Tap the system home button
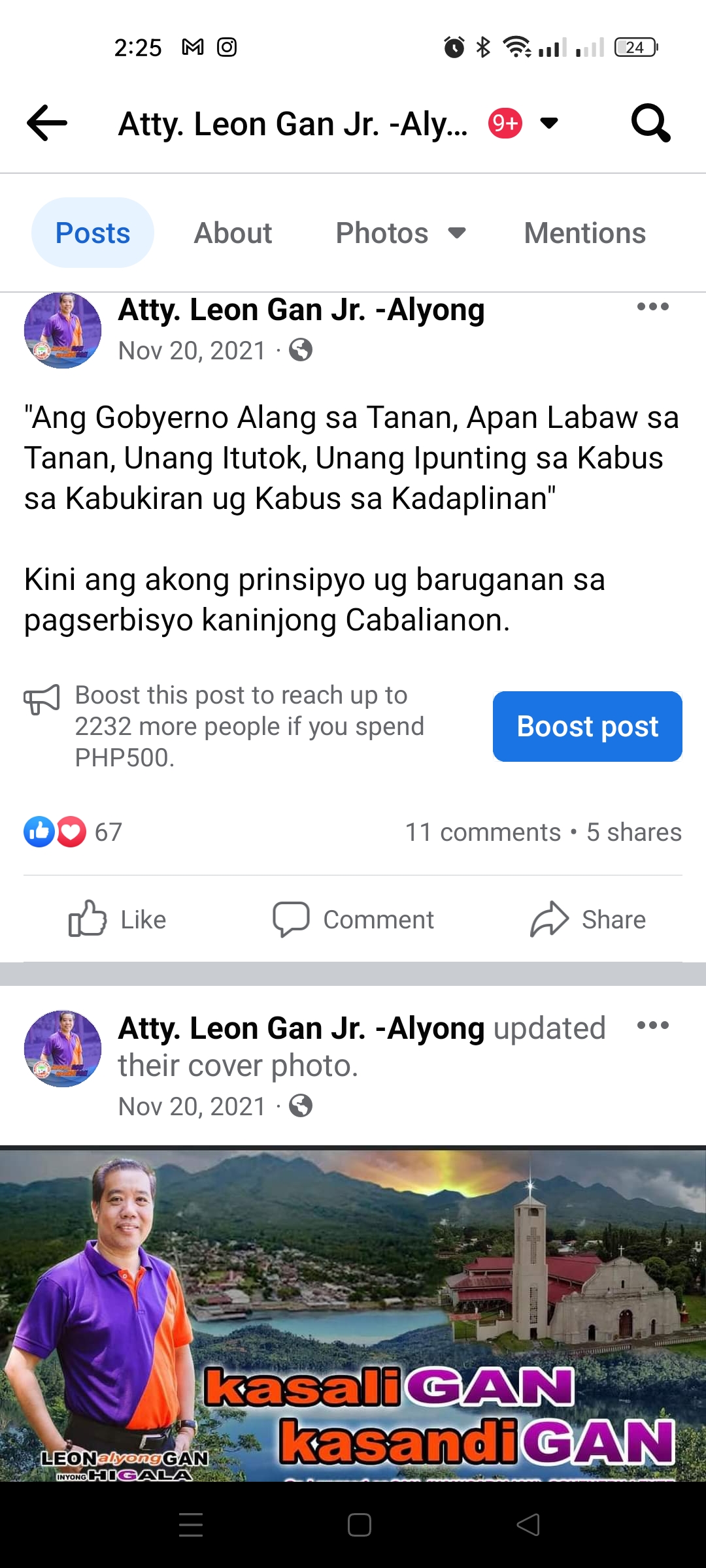This screenshot has width=706, height=1568. coord(360,1525)
